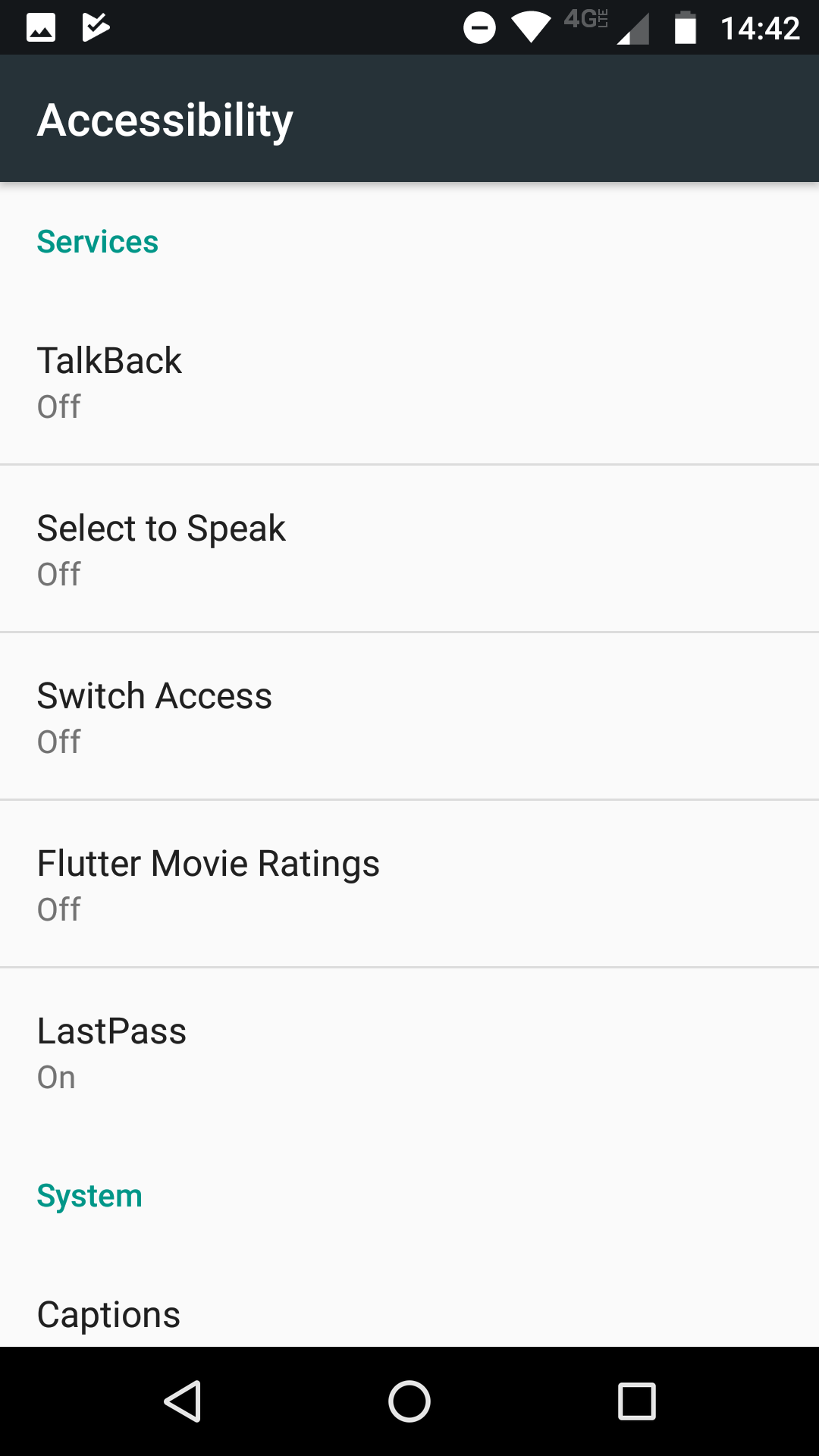The height and width of the screenshot is (1456, 819).
Task: Tap the Accessibility title bar
Action: tap(165, 118)
